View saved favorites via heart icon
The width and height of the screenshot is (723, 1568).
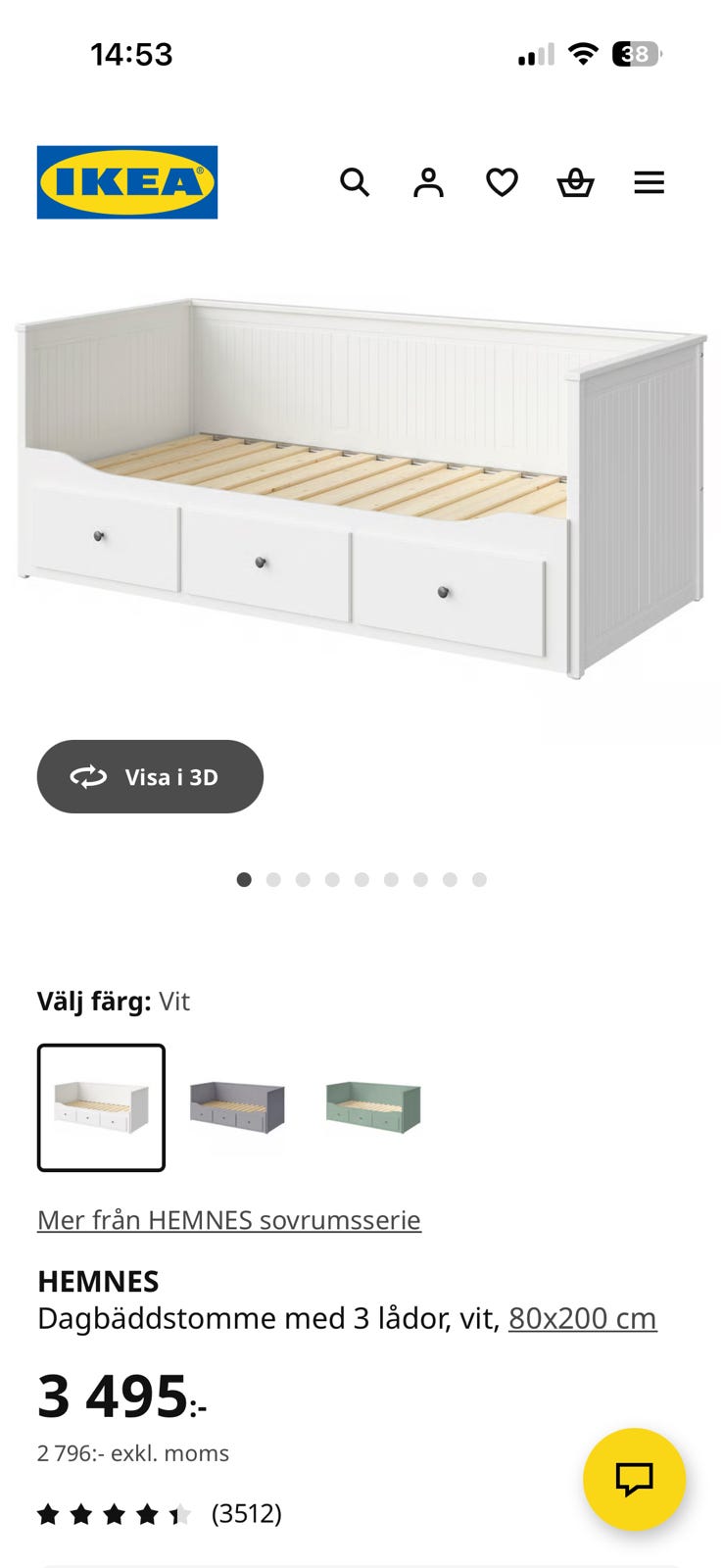point(503,182)
